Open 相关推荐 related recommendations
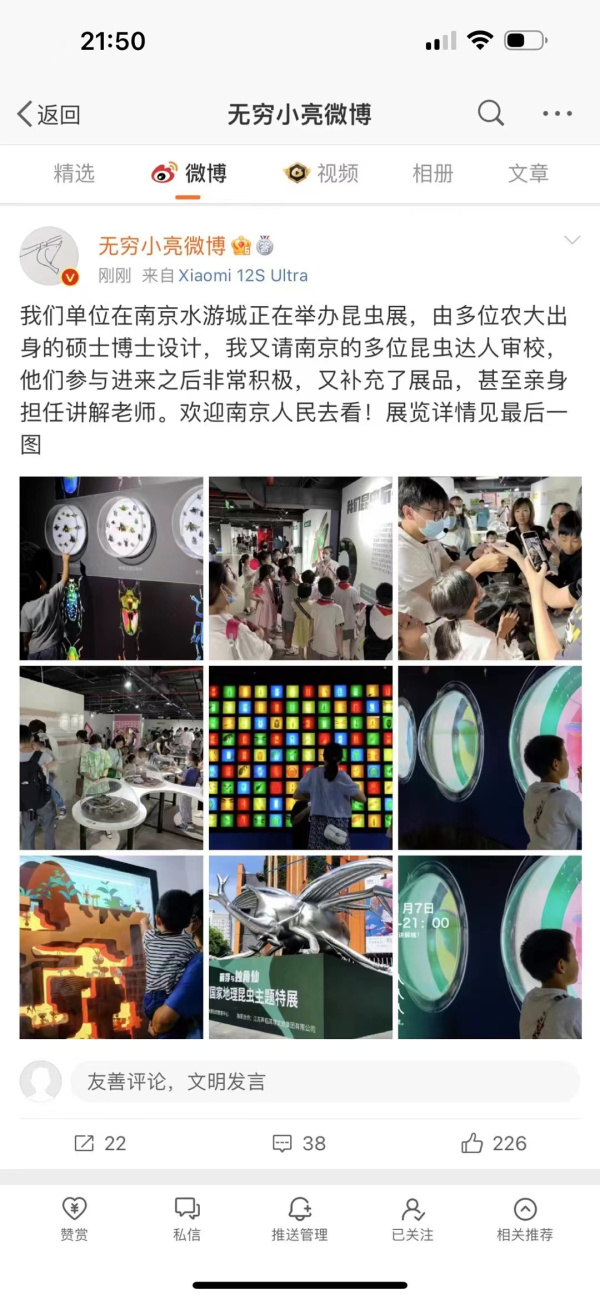 coord(525,1219)
